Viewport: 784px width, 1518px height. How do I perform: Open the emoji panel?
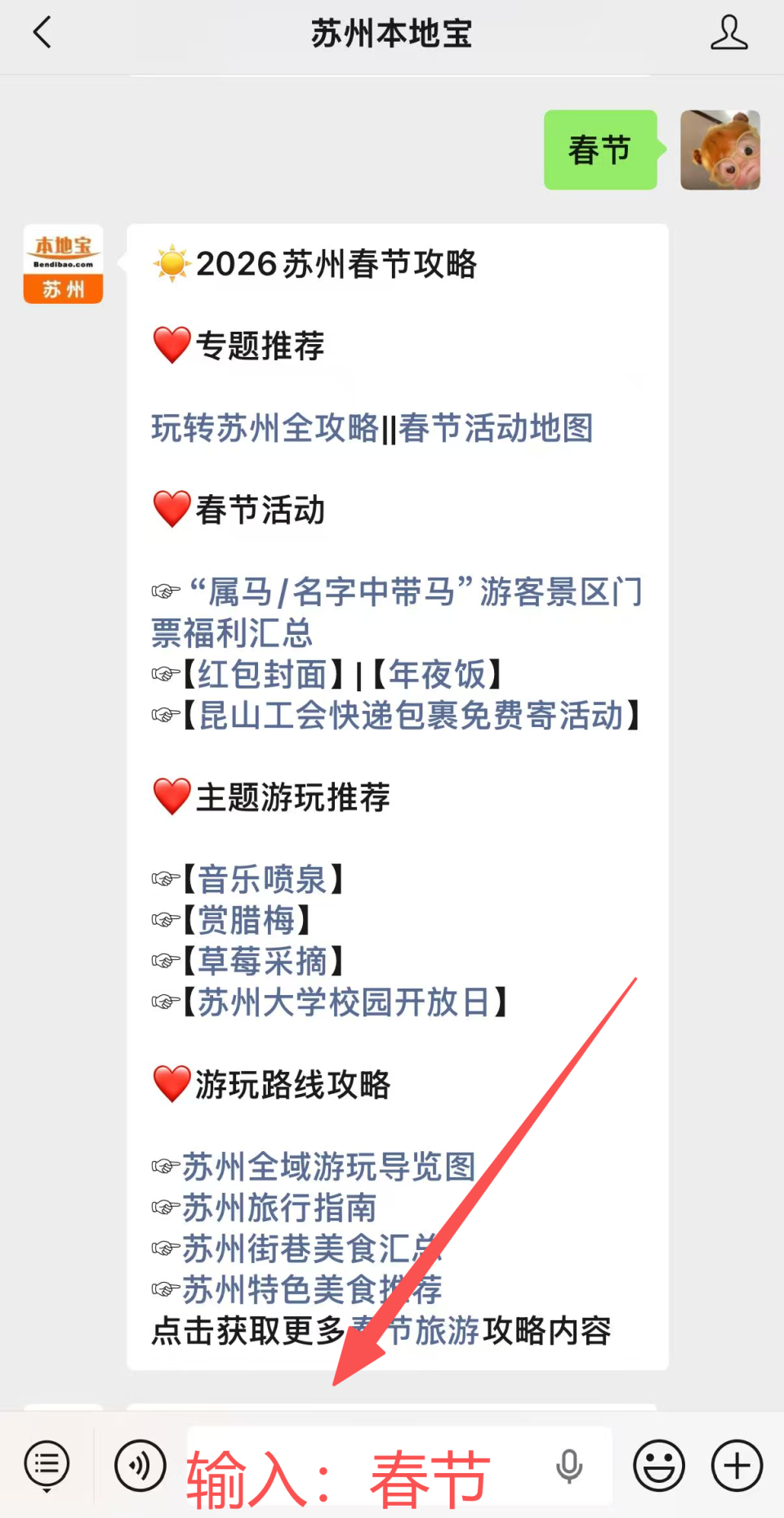tap(658, 1465)
